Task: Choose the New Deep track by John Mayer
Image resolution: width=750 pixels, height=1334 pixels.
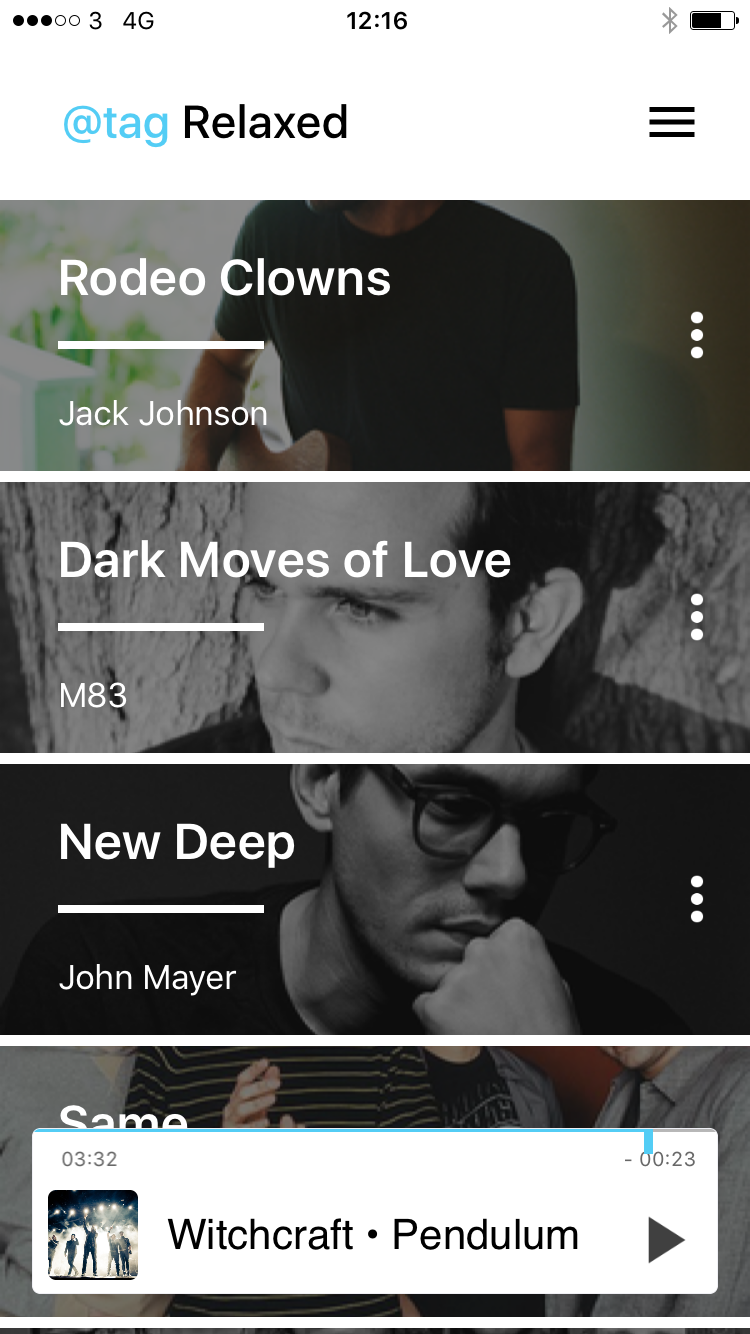Action: pyautogui.click(x=300, y=900)
